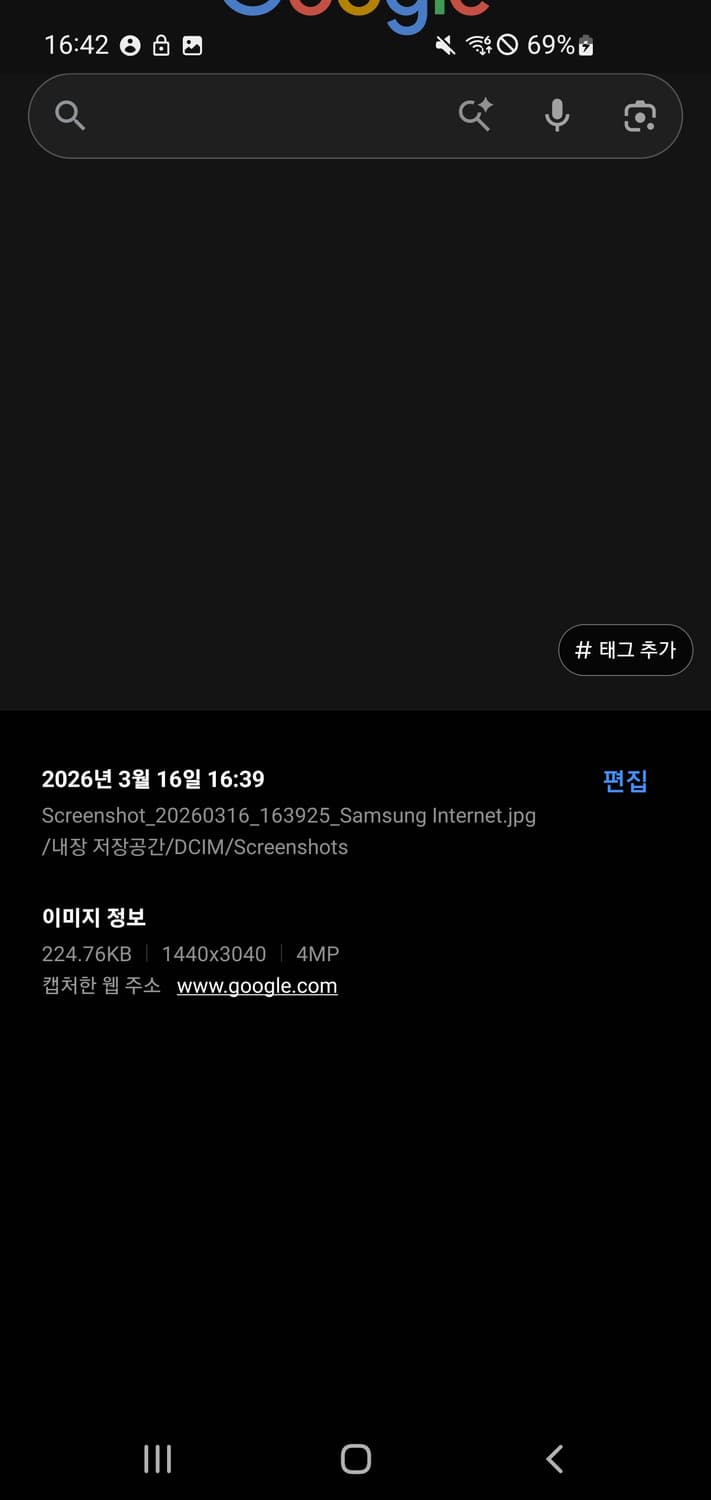Viewport: 711px width, 1500px height.
Task: Tap 편집 to edit image details
Action: coord(625,781)
